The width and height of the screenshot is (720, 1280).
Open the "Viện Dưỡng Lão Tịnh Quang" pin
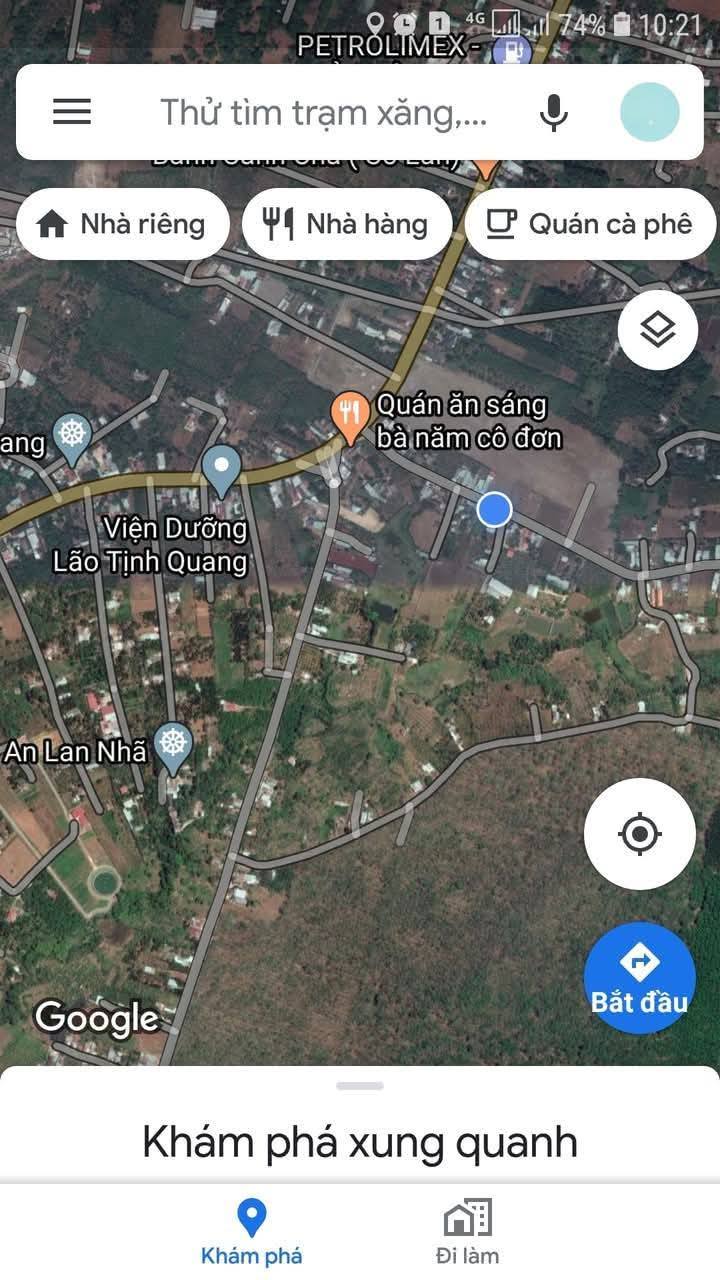tap(221, 472)
